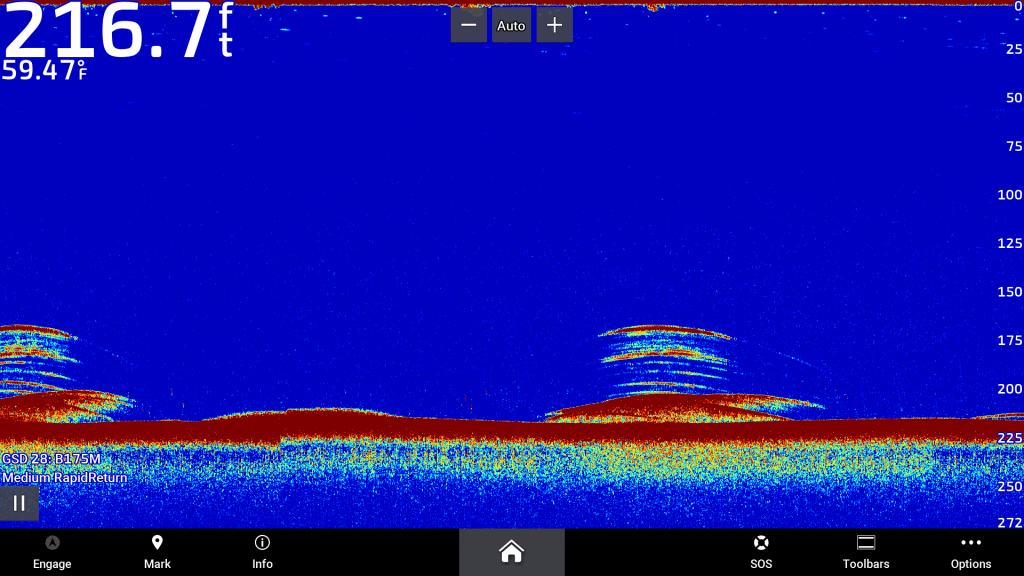Mark a waypoint at current position

click(x=157, y=552)
